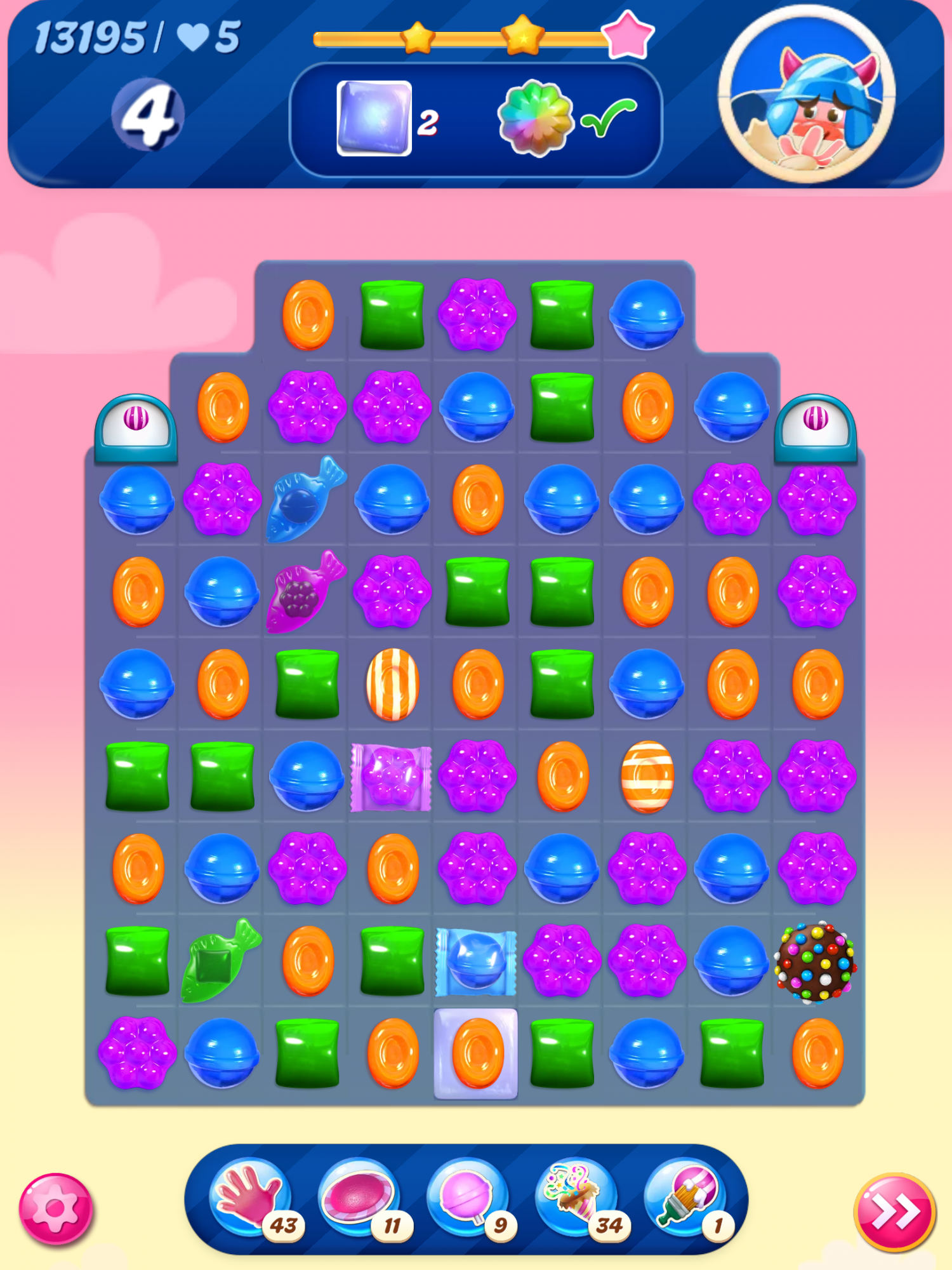Image resolution: width=952 pixels, height=1270 pixels.
Task: Use the party popper booster with 34
Action: pyautogui.click(x=576, y=1198)
